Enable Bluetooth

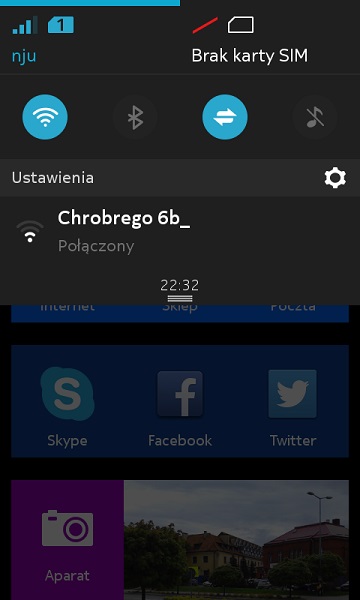[x=135, y=117]
